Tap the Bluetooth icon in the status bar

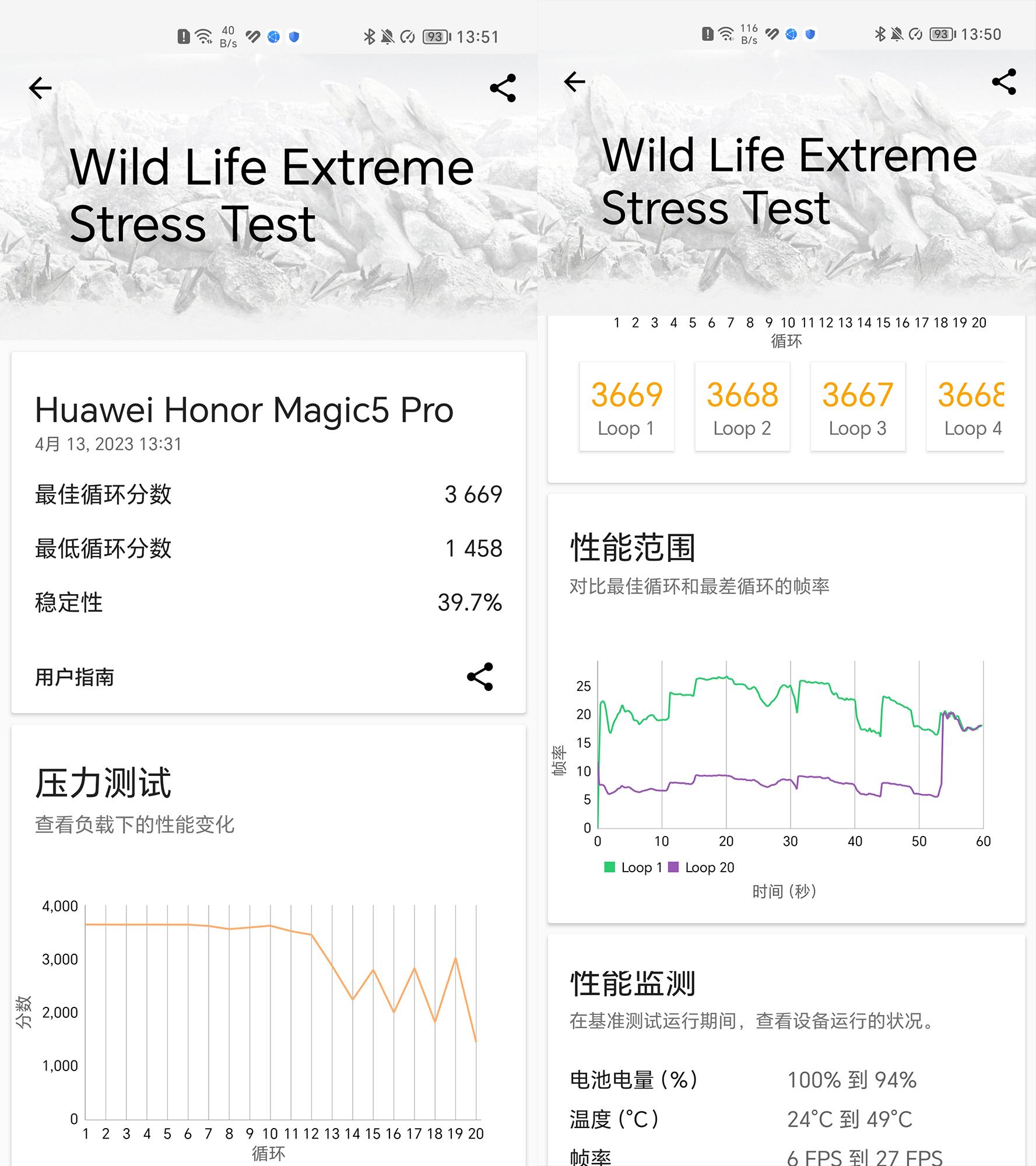coord(371,36)
